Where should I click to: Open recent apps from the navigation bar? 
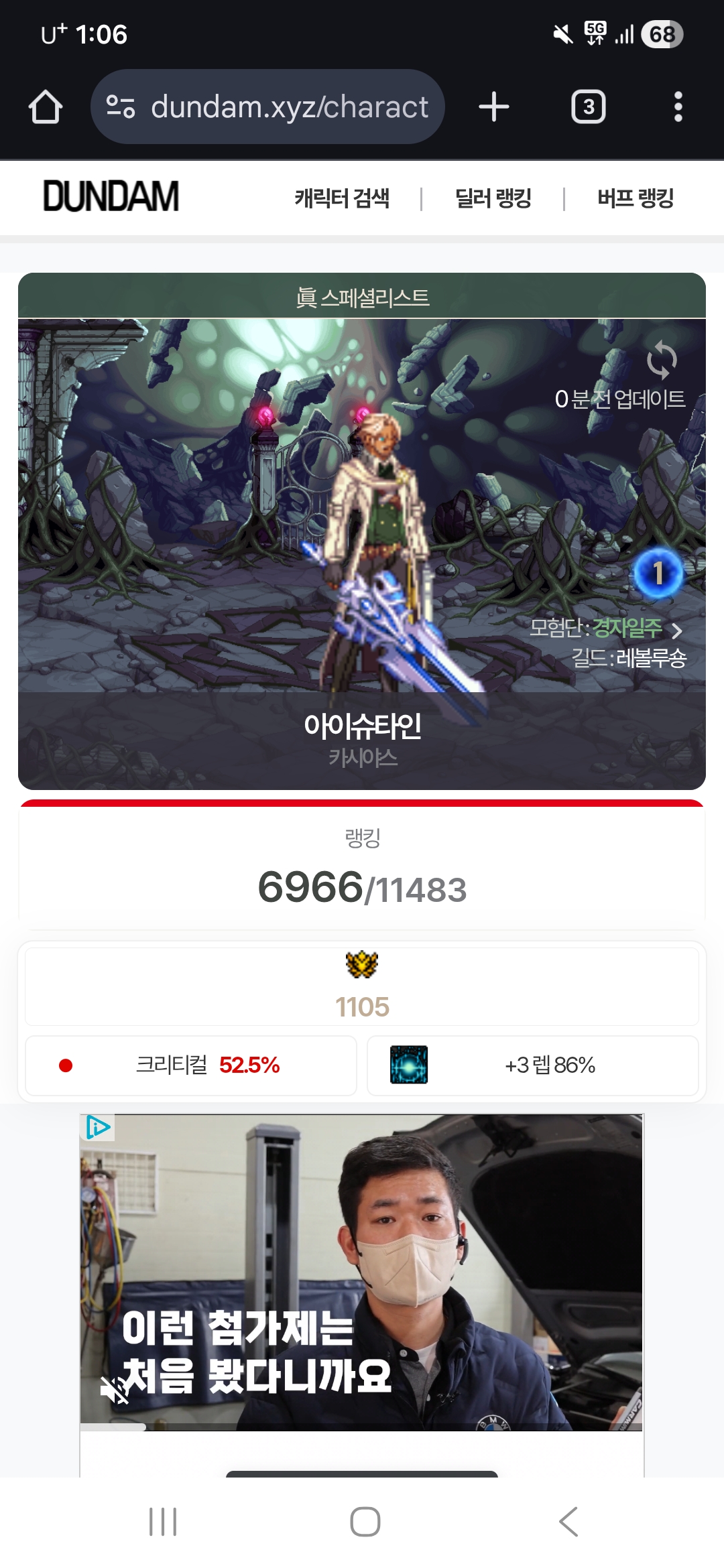point(163,1521)
